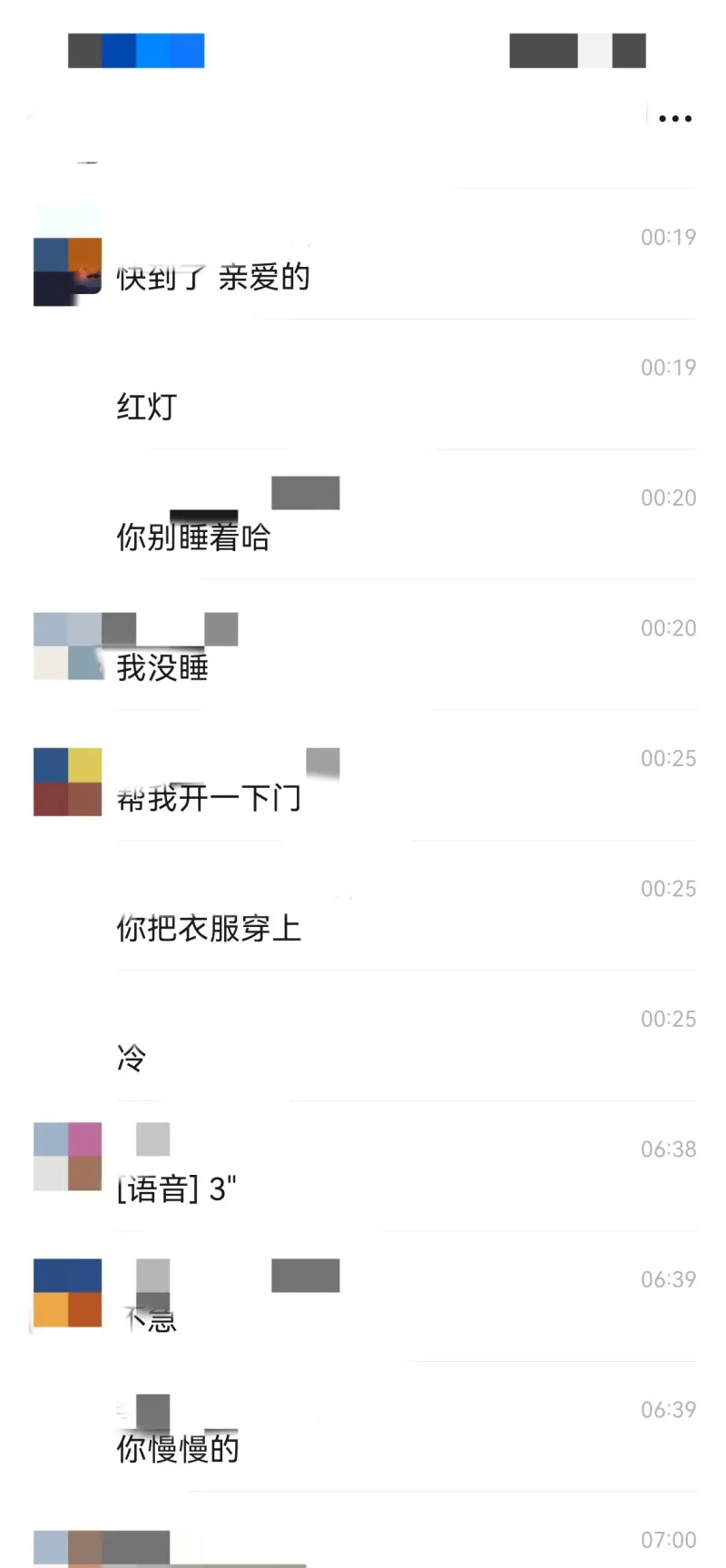This screenshot has width=726, height=1568.
Task: Open the 3-second voice message [语音]
Action: (x=178, y=1188)
